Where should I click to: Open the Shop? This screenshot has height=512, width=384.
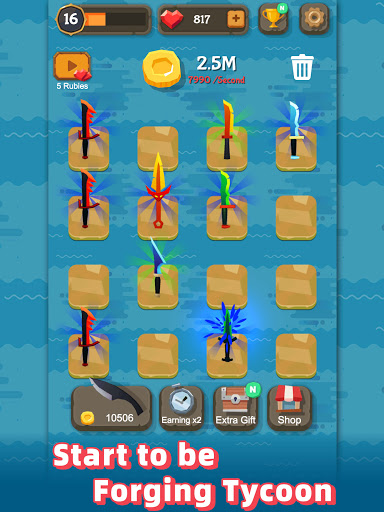pyautogui.click(x=289, y=408)
